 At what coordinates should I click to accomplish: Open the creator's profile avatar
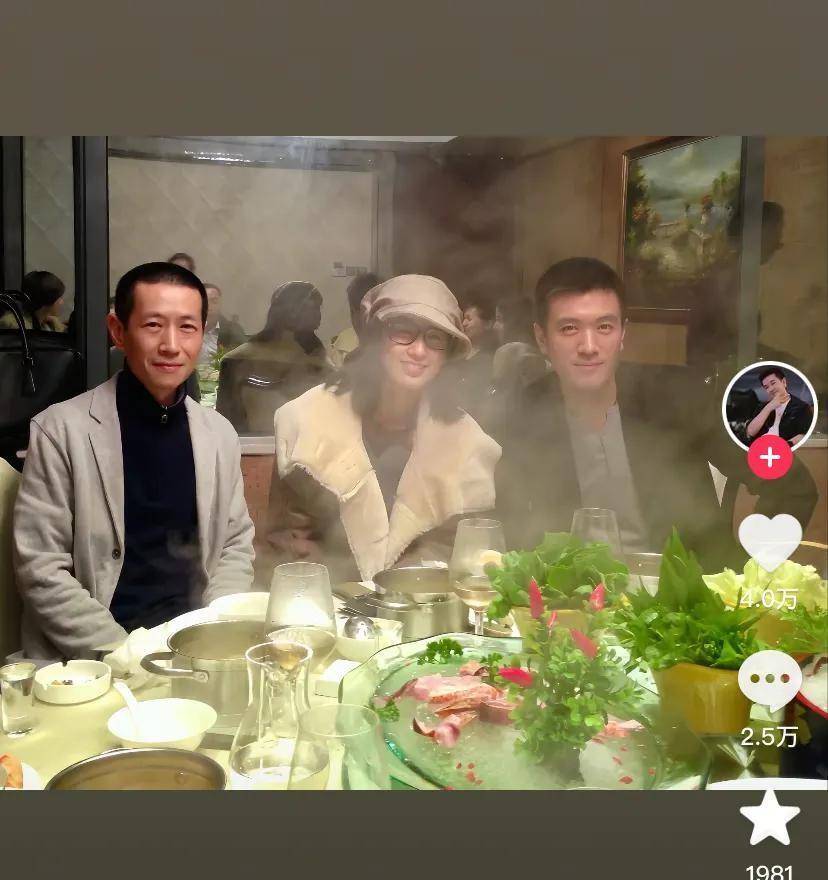[x=769, y=405]
